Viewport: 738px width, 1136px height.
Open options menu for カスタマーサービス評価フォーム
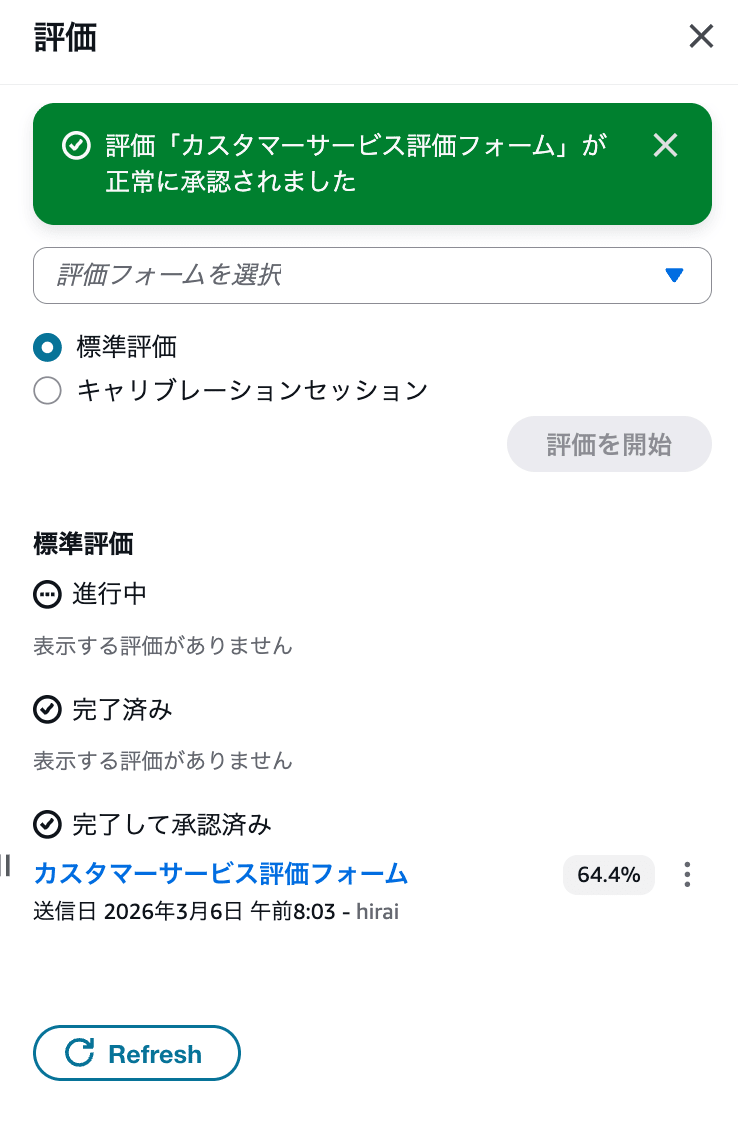click(687, 874)
